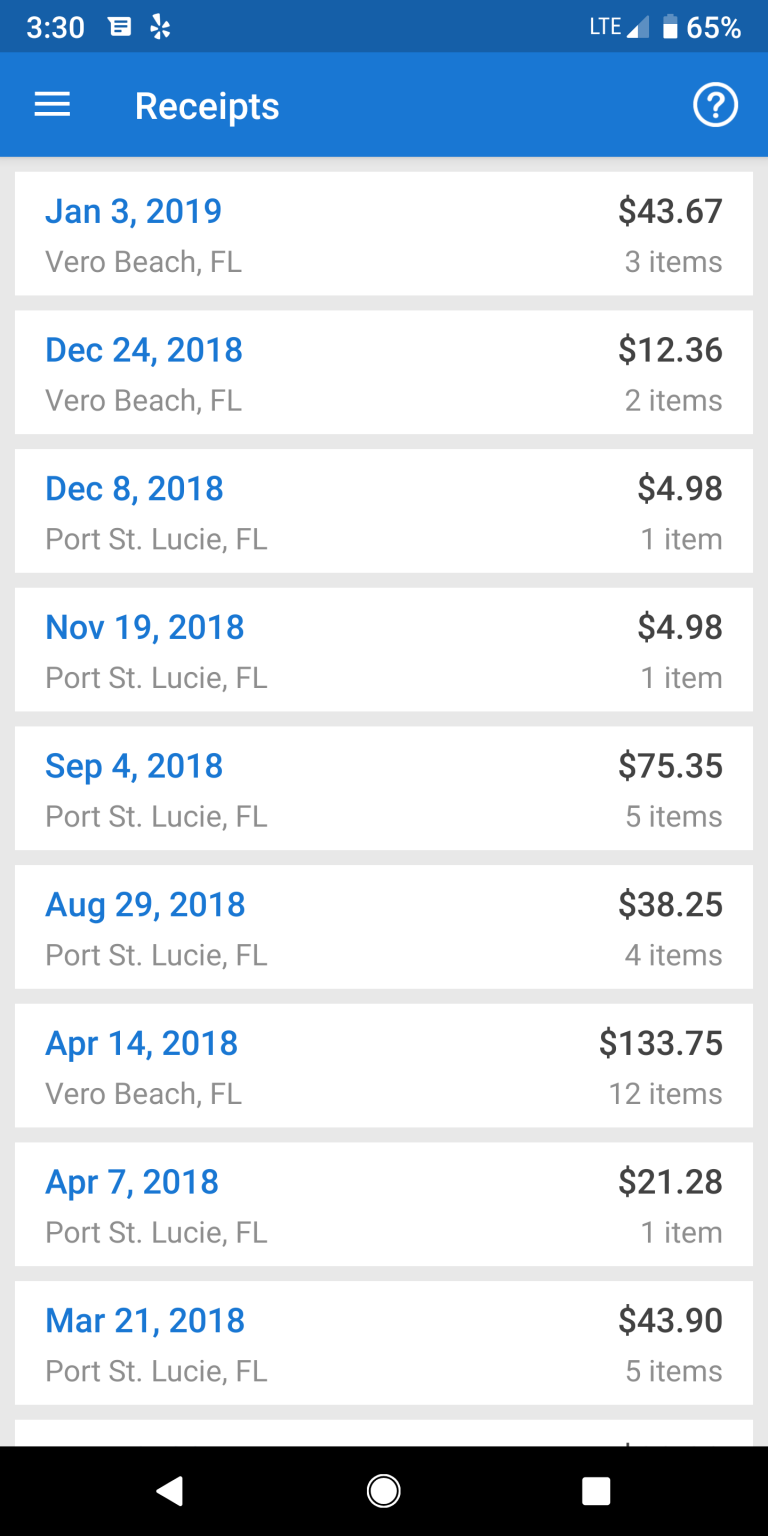
Task: Tap the SMS notification icon in status bar
Action: click(x=121, y=27)
